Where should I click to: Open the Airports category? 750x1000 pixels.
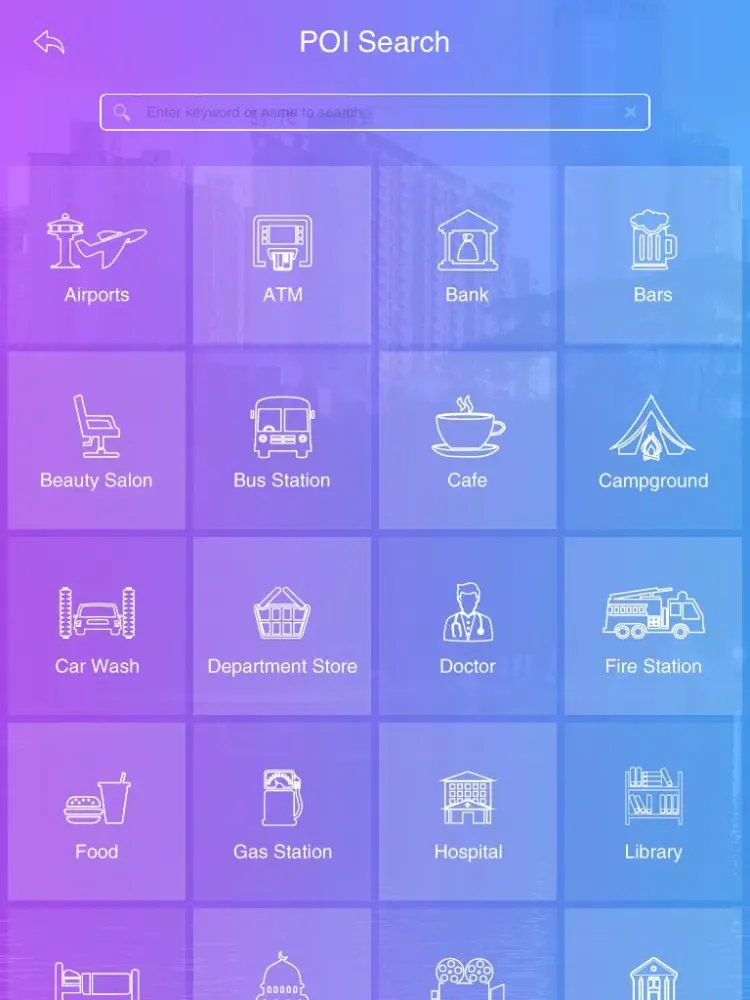pos(97,256)
